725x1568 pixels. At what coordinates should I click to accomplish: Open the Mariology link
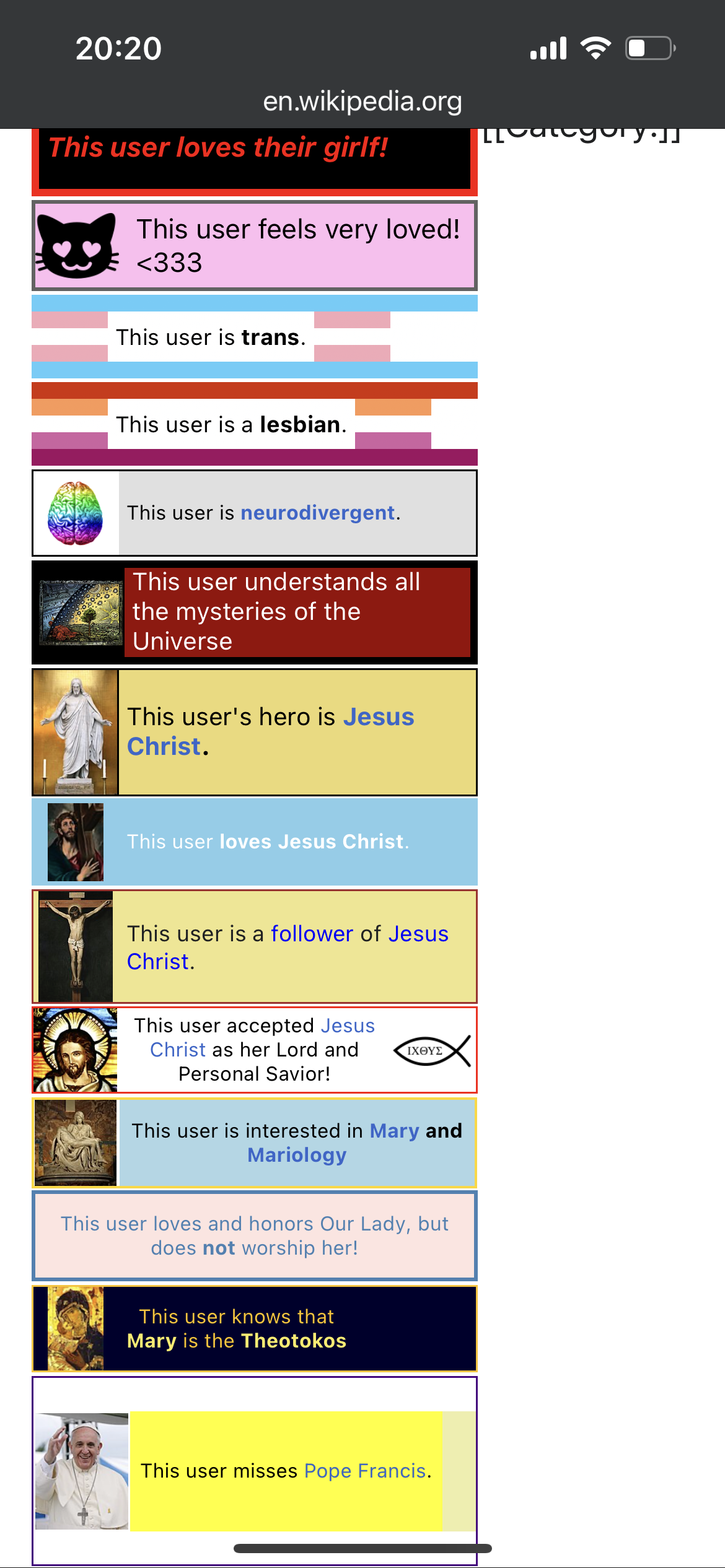point(297,1155)
